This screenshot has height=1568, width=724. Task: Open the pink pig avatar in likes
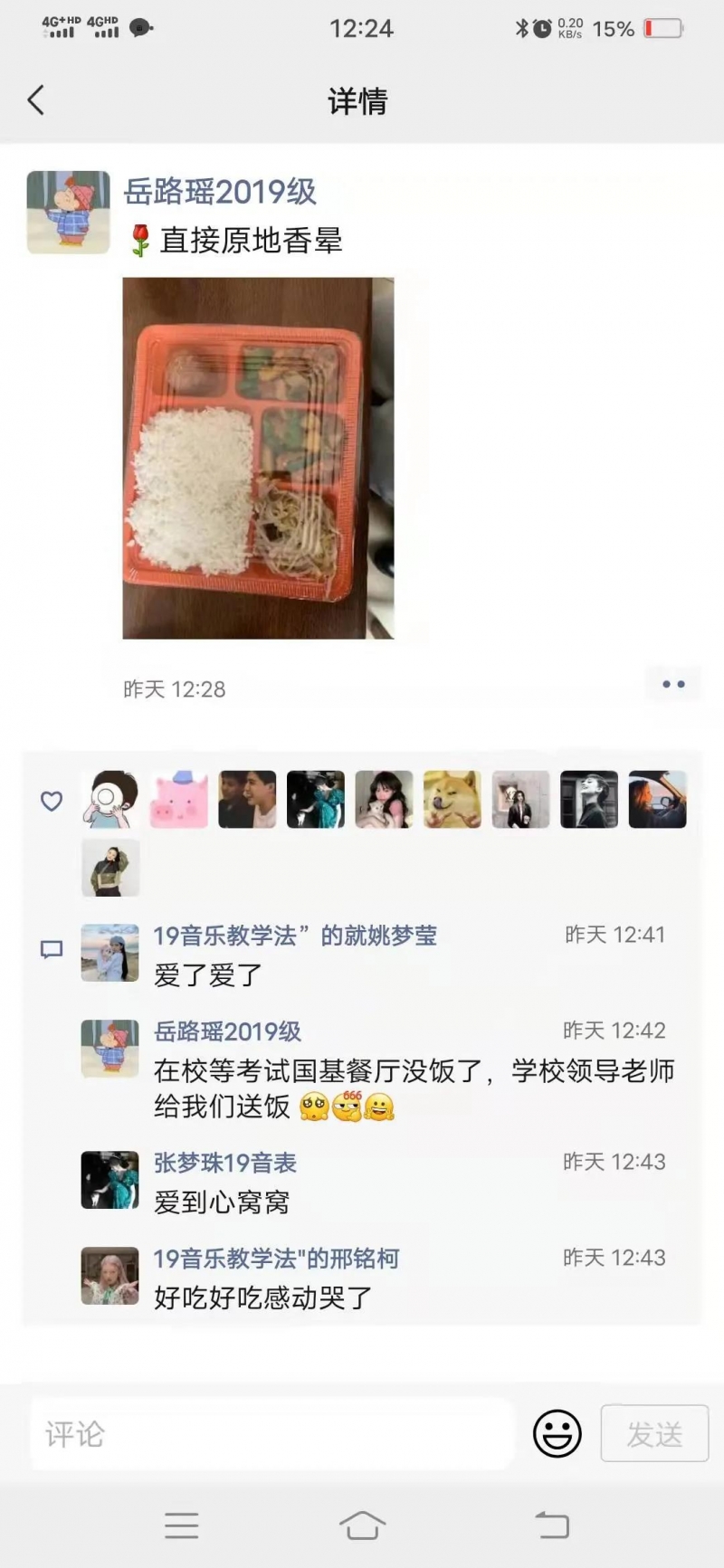(x=179, y=800)
